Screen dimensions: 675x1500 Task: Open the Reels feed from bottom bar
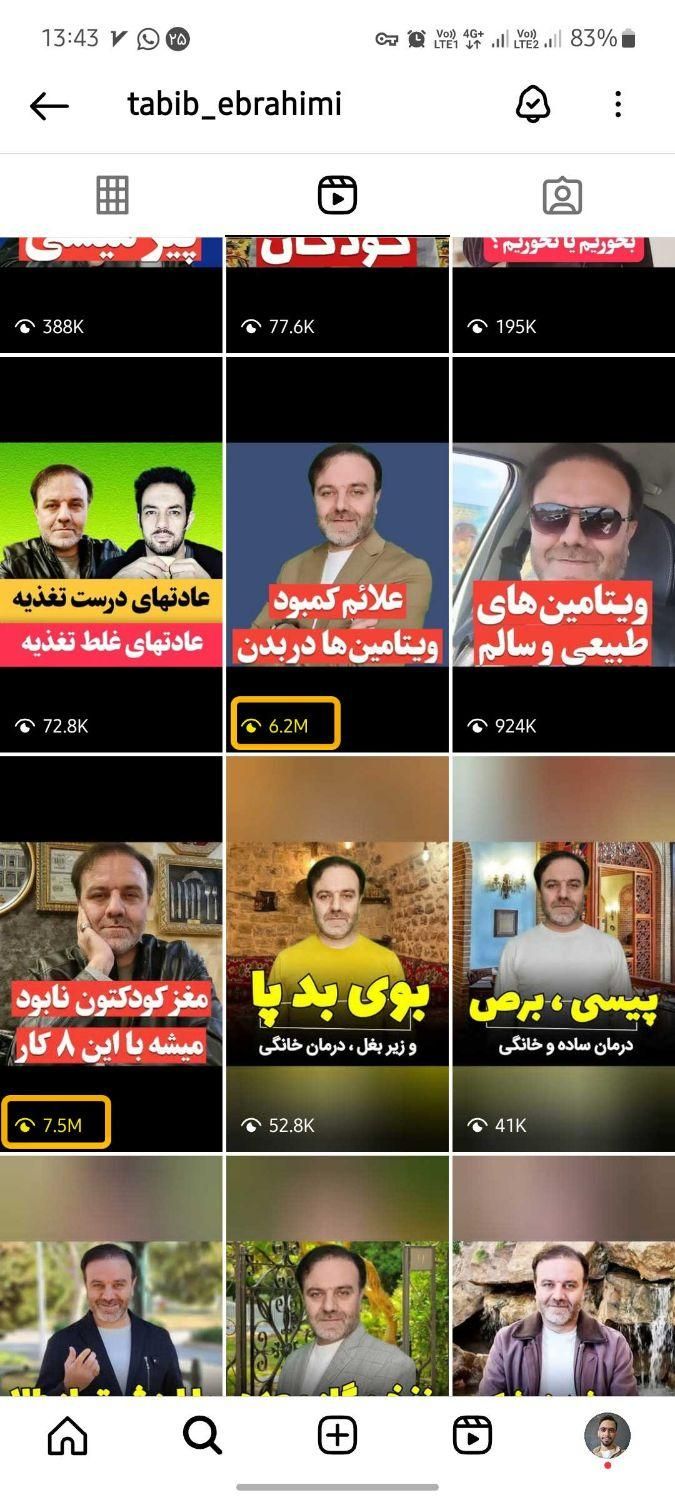click(x=472, y=1437)
